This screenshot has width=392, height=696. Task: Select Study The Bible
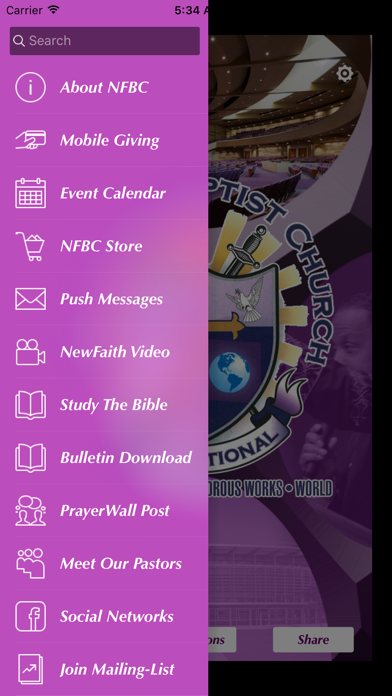click(x=104, y=404)
